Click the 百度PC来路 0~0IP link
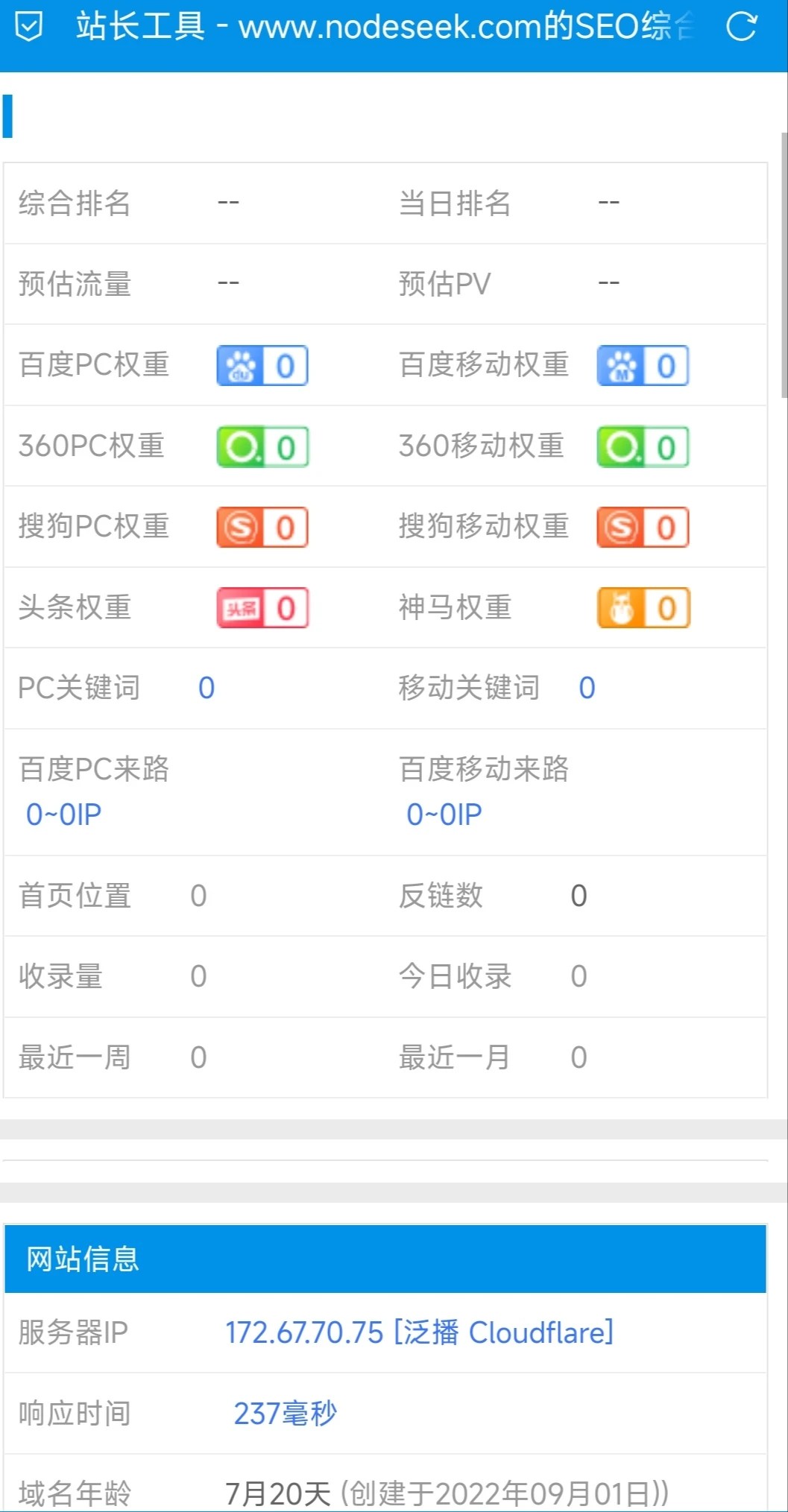The width and height of the screenshot is (788, 1512). pos(63,814)
